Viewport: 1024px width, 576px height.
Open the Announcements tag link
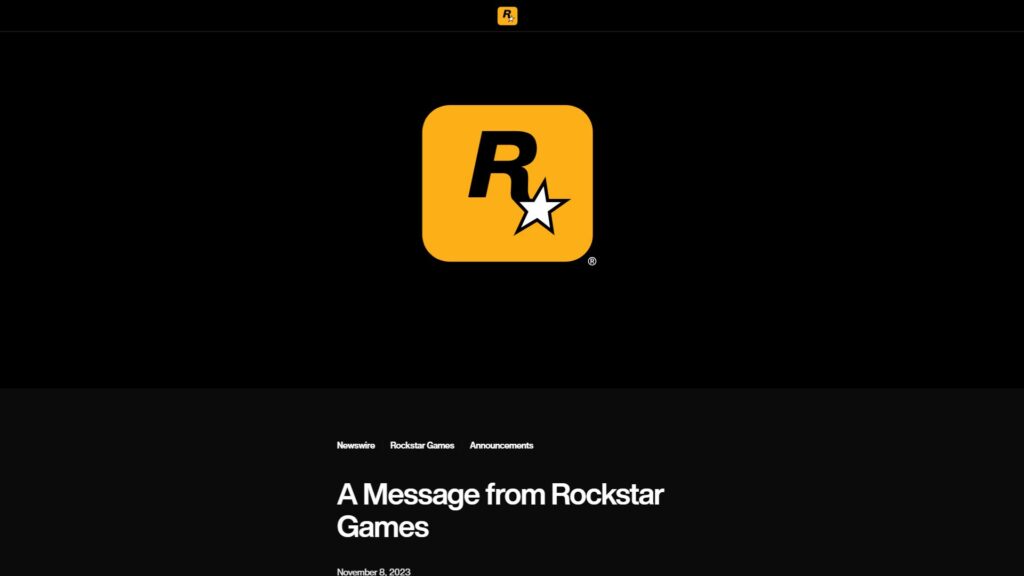coord(501,445)
